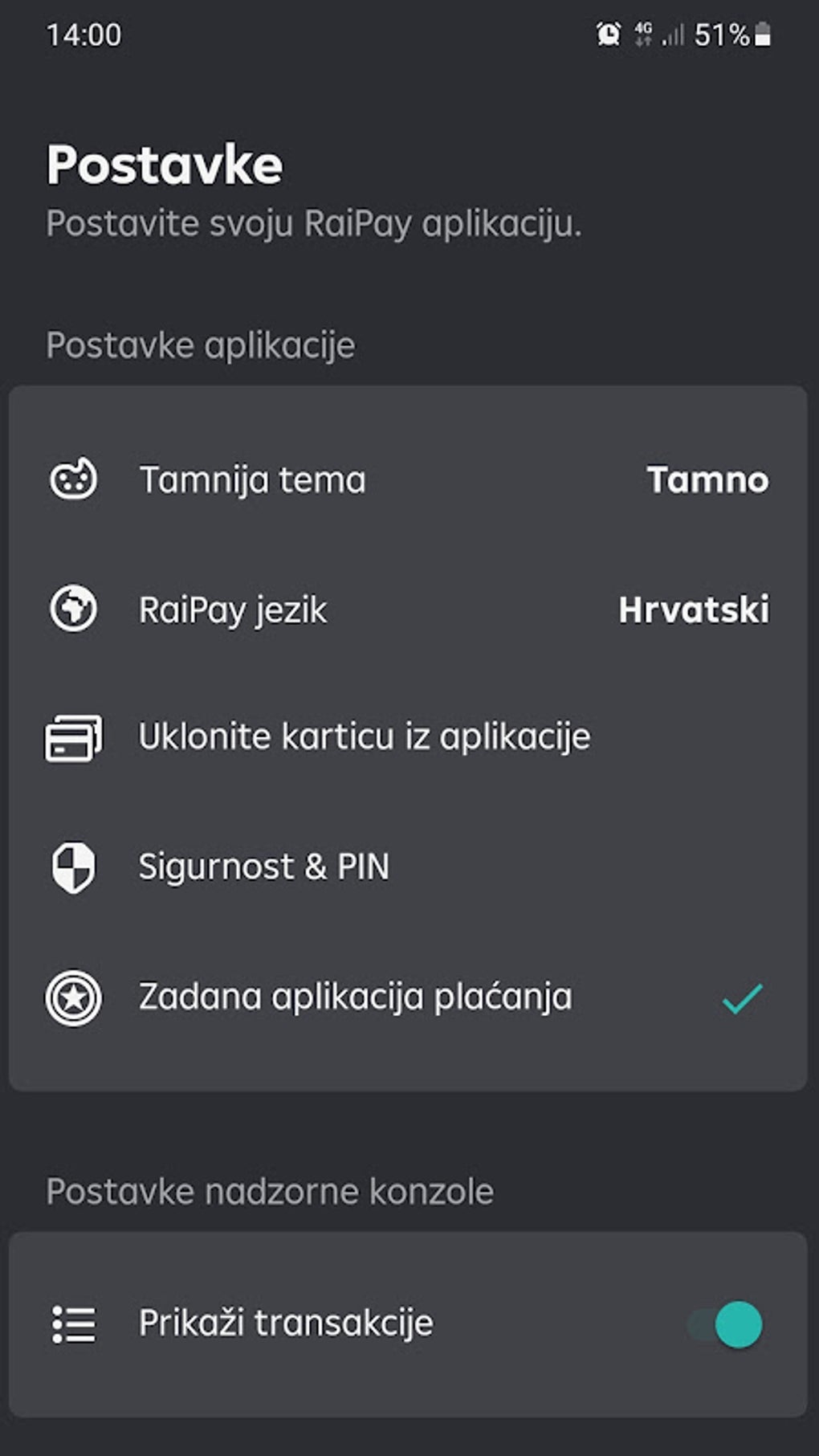Click the transactions list icon
Image resolution: width=819 pixels, height=1456 pixels.
tap(73, 1322)
